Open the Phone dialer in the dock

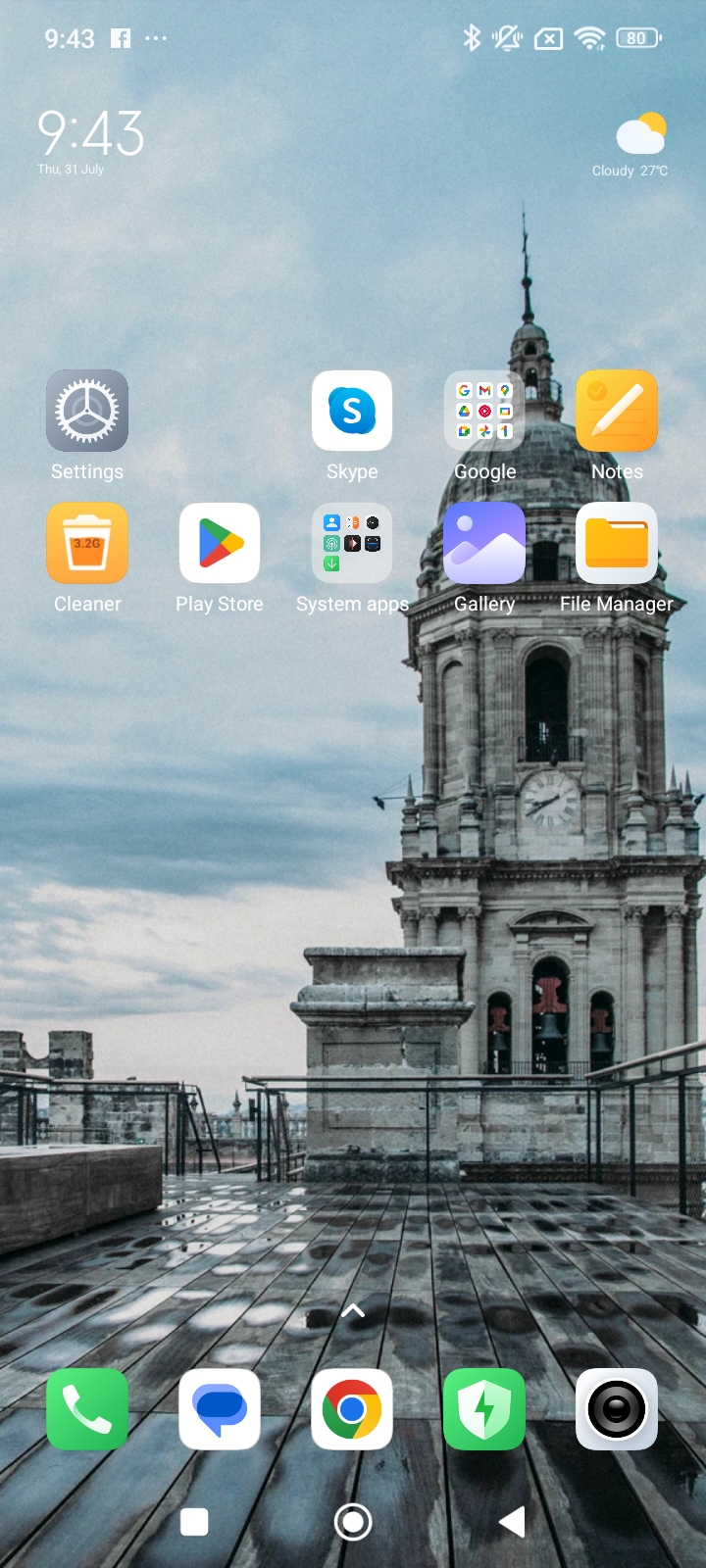click(87, 1409)
